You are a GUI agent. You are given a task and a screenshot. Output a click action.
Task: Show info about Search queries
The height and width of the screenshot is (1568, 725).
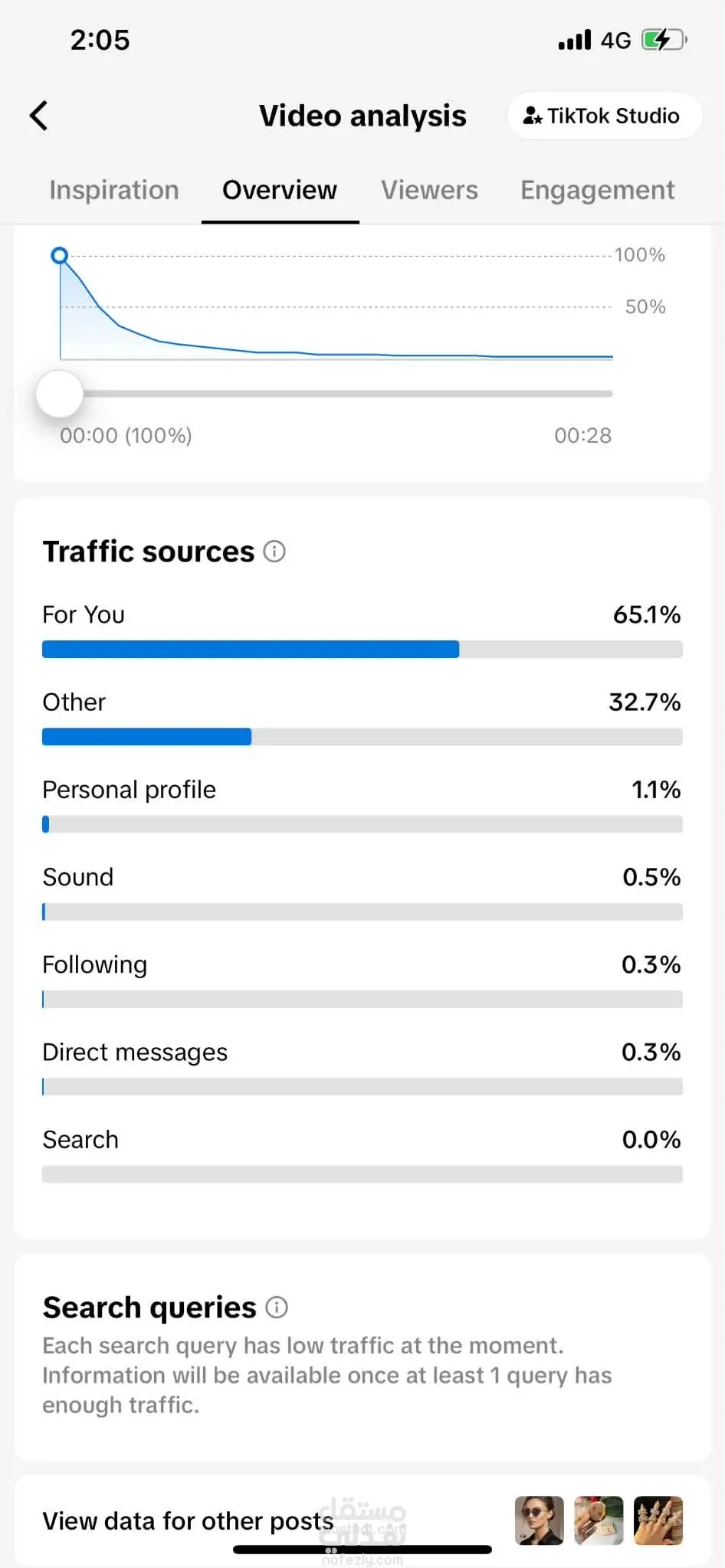click(x=277, y=1308)
